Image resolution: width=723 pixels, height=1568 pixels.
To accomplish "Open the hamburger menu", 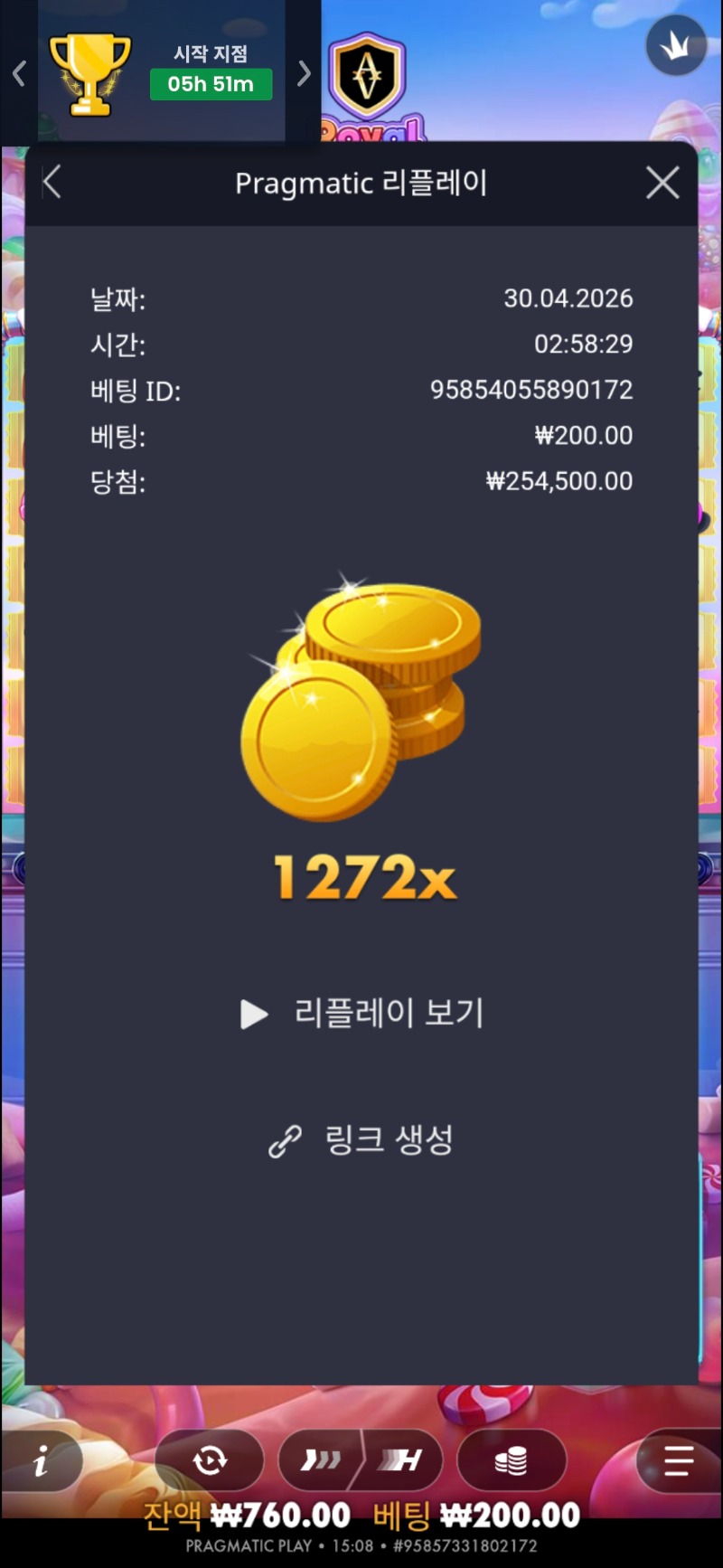I will pos(678,1460).
